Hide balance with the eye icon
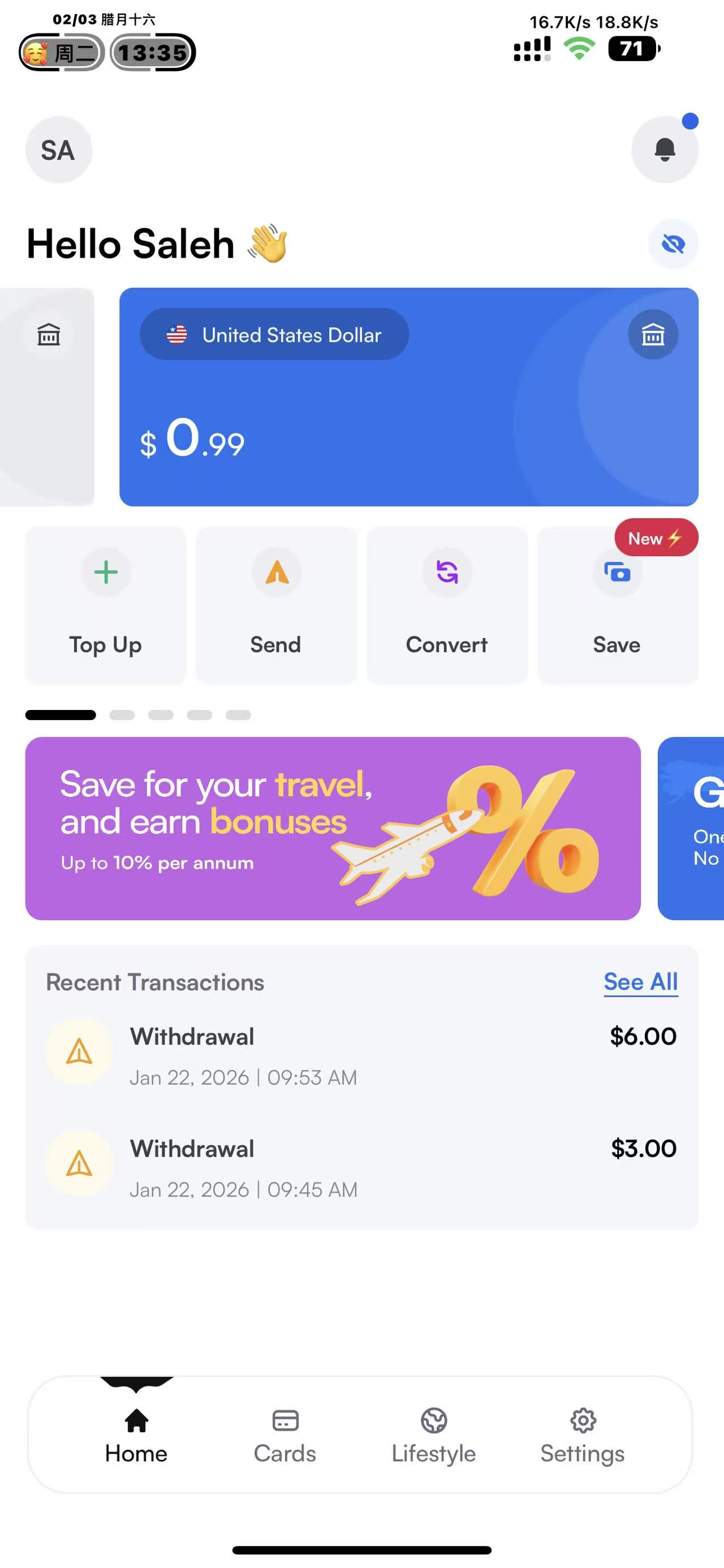This screenshot has height=1568, width=724. coord(673,244)
